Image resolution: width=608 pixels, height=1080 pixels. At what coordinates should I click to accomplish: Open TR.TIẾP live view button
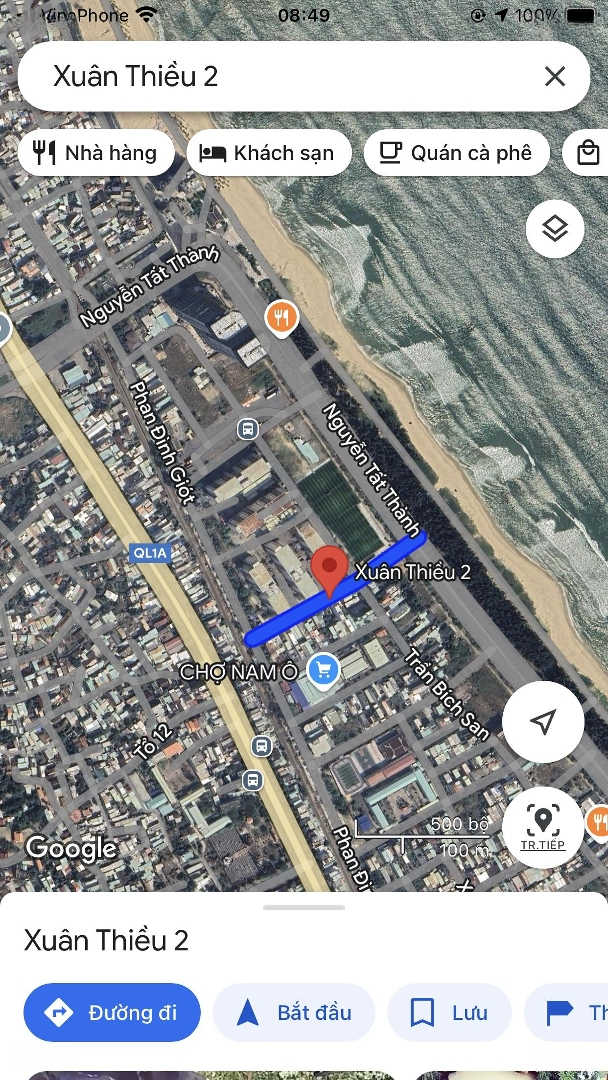point(543,828)
